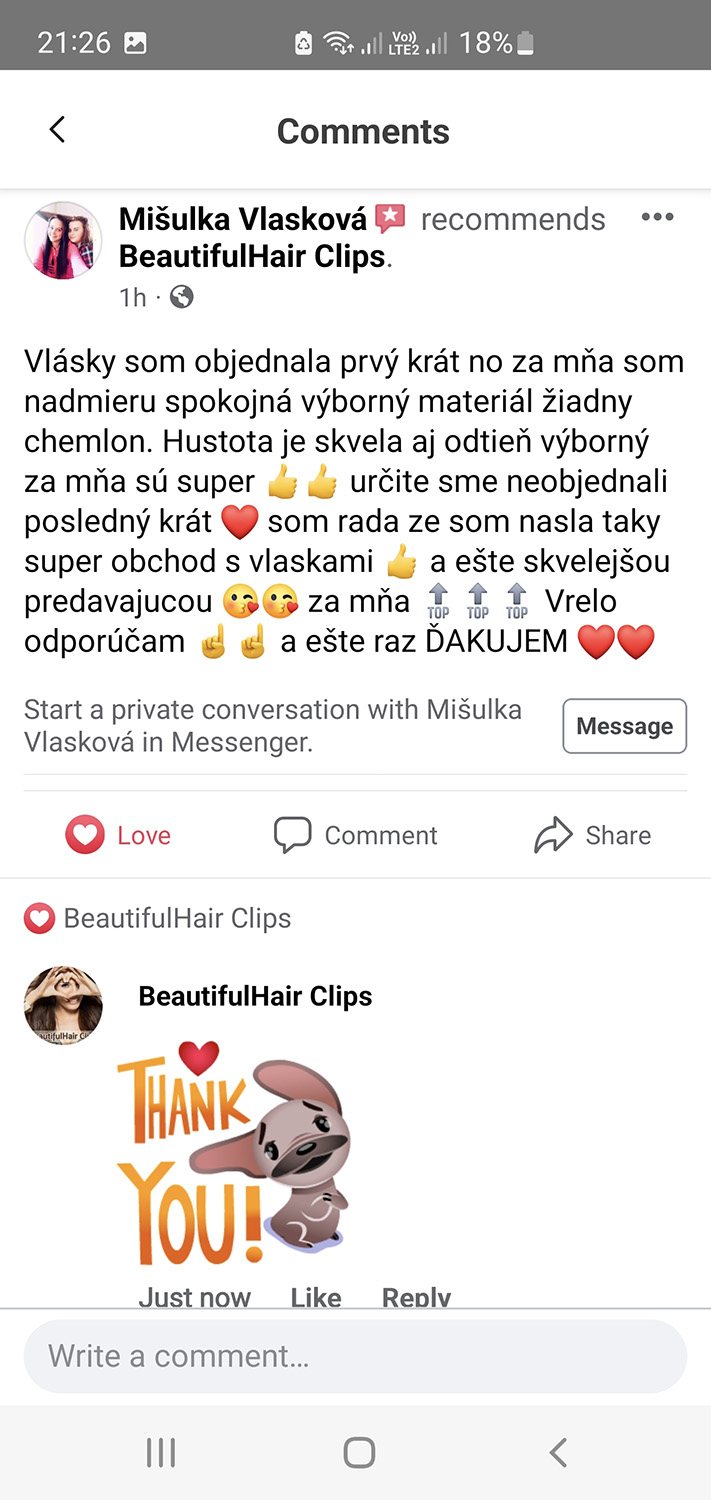Go to the home screen
Image resolution: width=711 pixels, height=1500 pixels.
(x=359, y=1452)
